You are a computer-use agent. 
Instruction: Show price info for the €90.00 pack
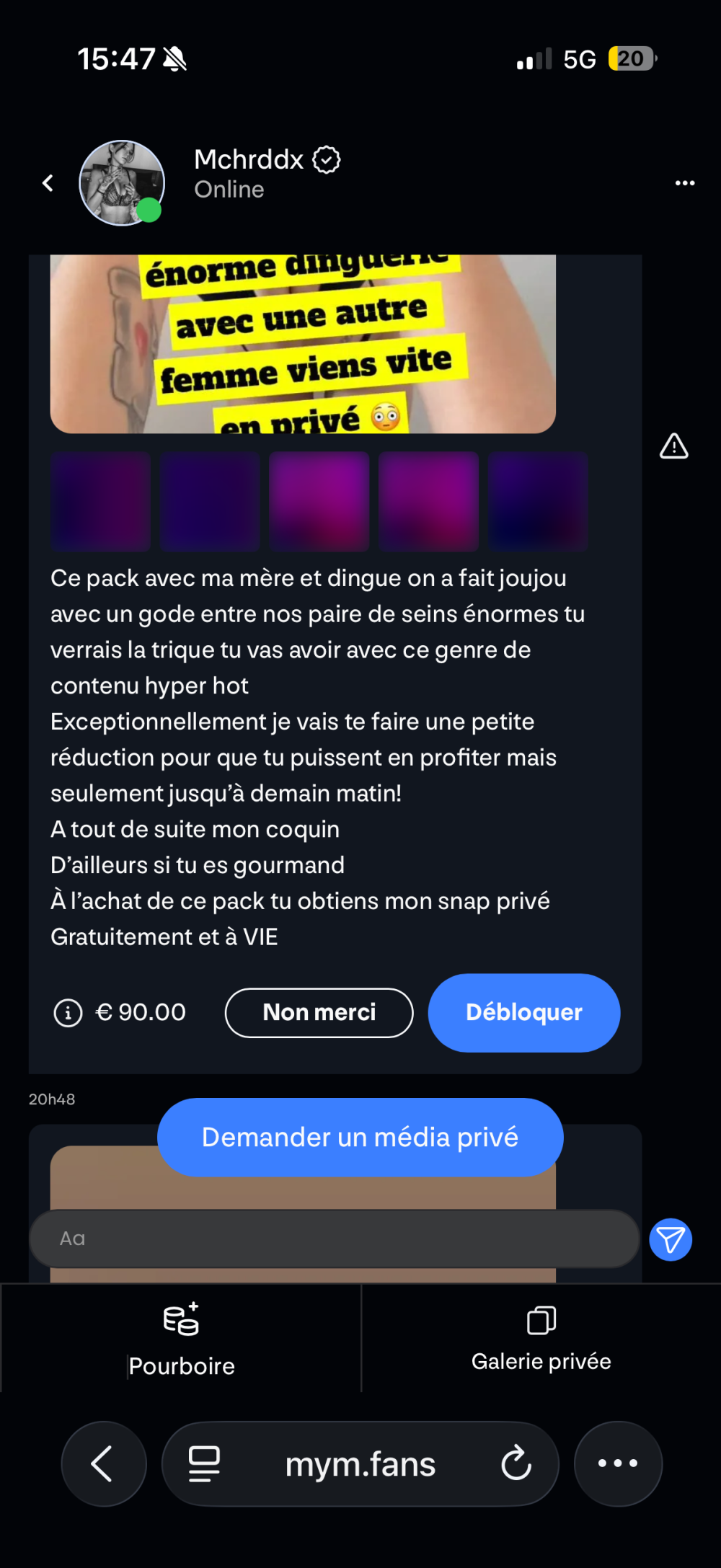click(x=68, y=1013)
